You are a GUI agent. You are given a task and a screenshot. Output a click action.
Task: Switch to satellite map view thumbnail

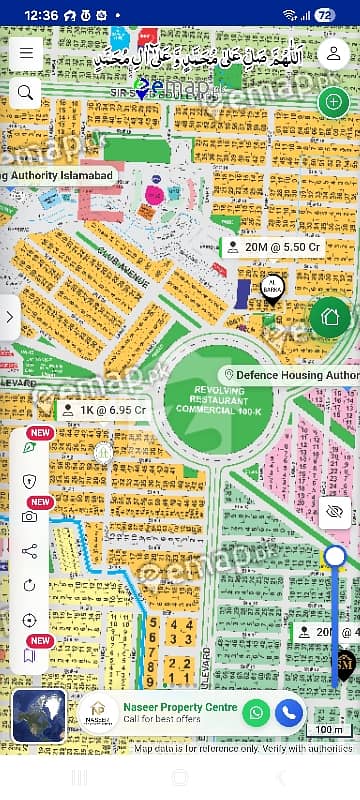point(39,716)
